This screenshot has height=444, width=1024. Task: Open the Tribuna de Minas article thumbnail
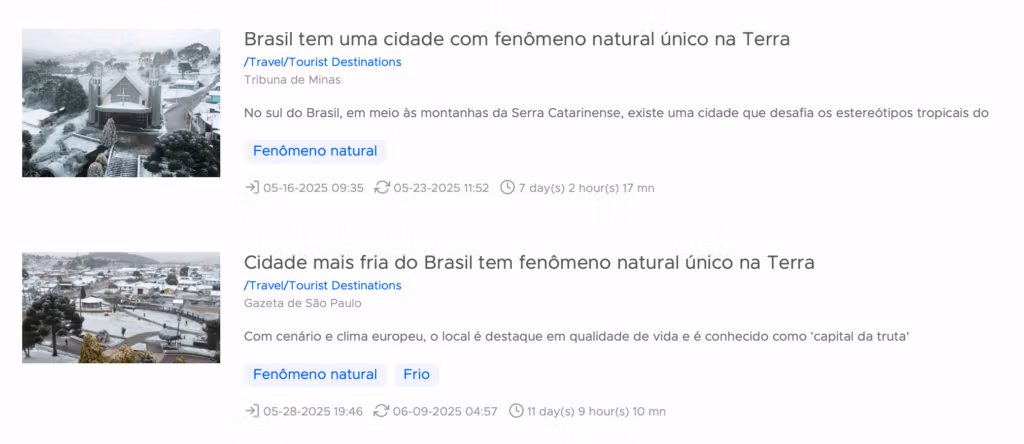[121, 103]
